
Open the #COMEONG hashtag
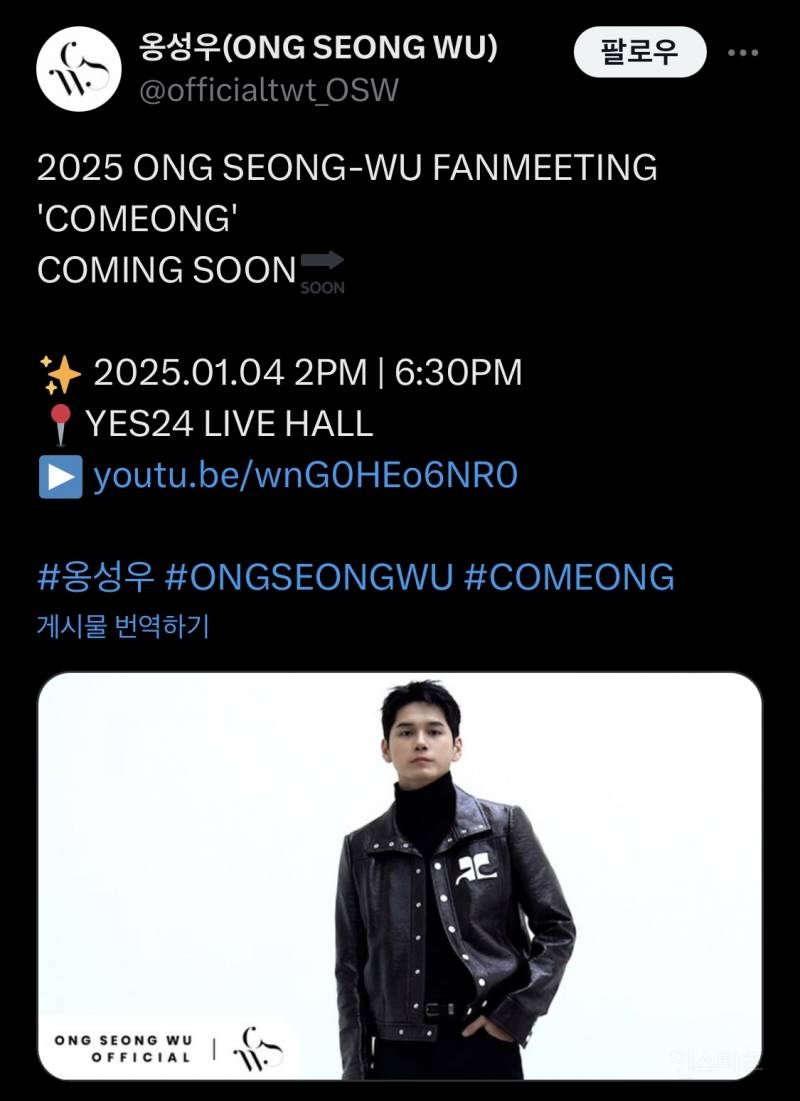coord(569,577)
